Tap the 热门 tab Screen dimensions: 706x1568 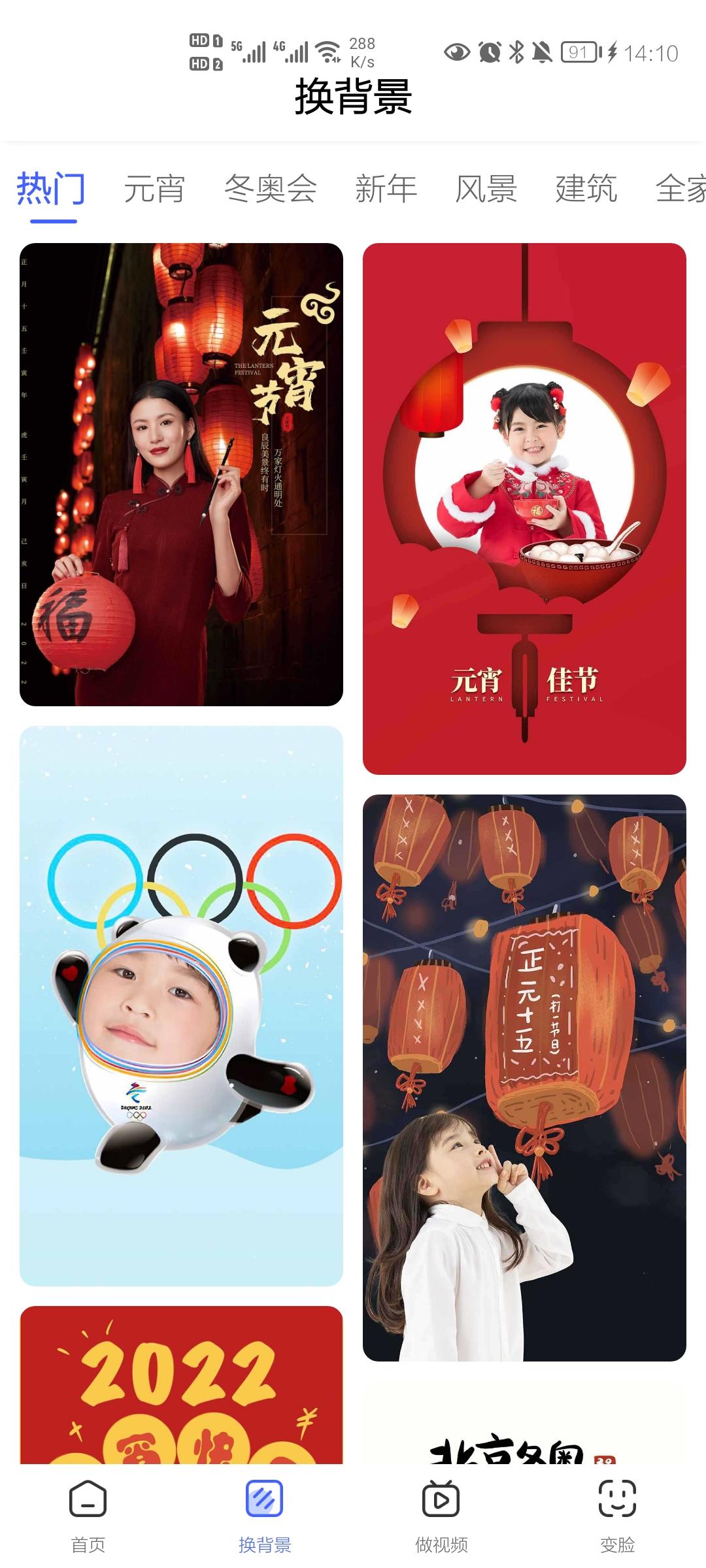pos(52,189)
